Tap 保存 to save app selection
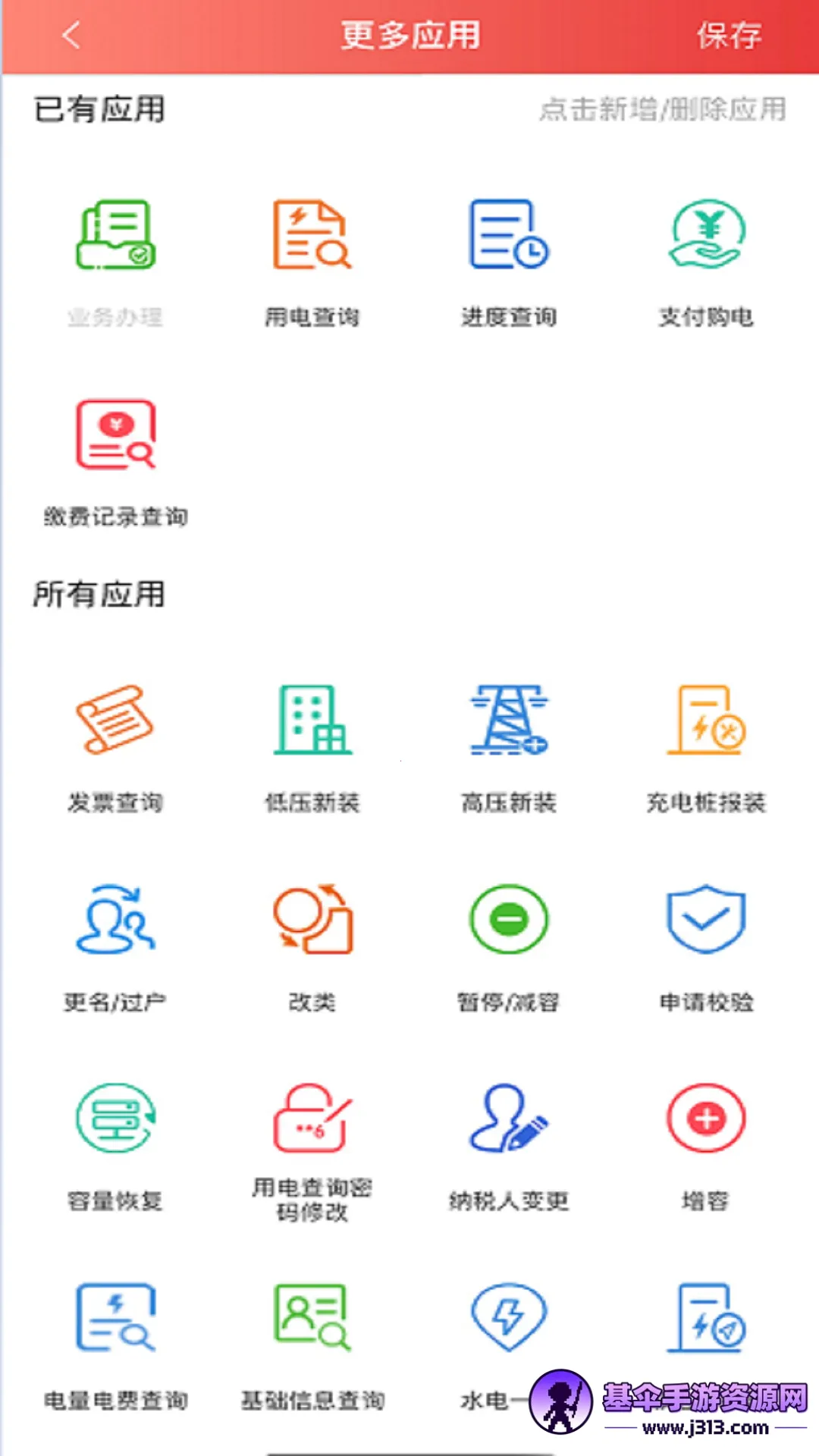 (729, 35)
